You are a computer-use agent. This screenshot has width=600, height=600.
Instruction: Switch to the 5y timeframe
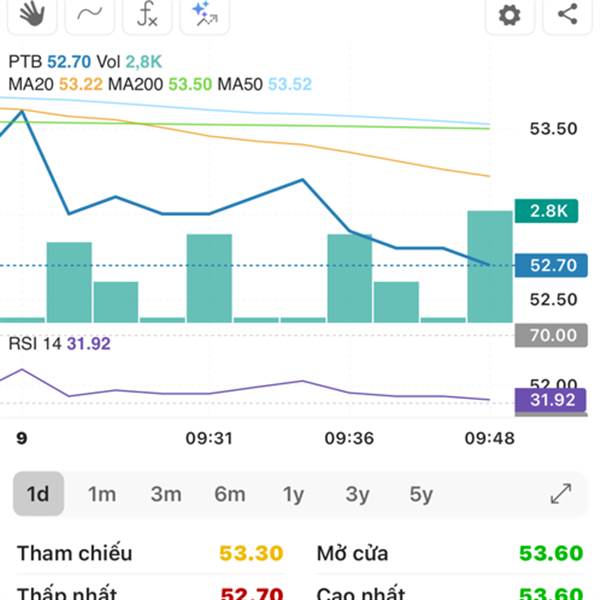(x=421, y=494)
